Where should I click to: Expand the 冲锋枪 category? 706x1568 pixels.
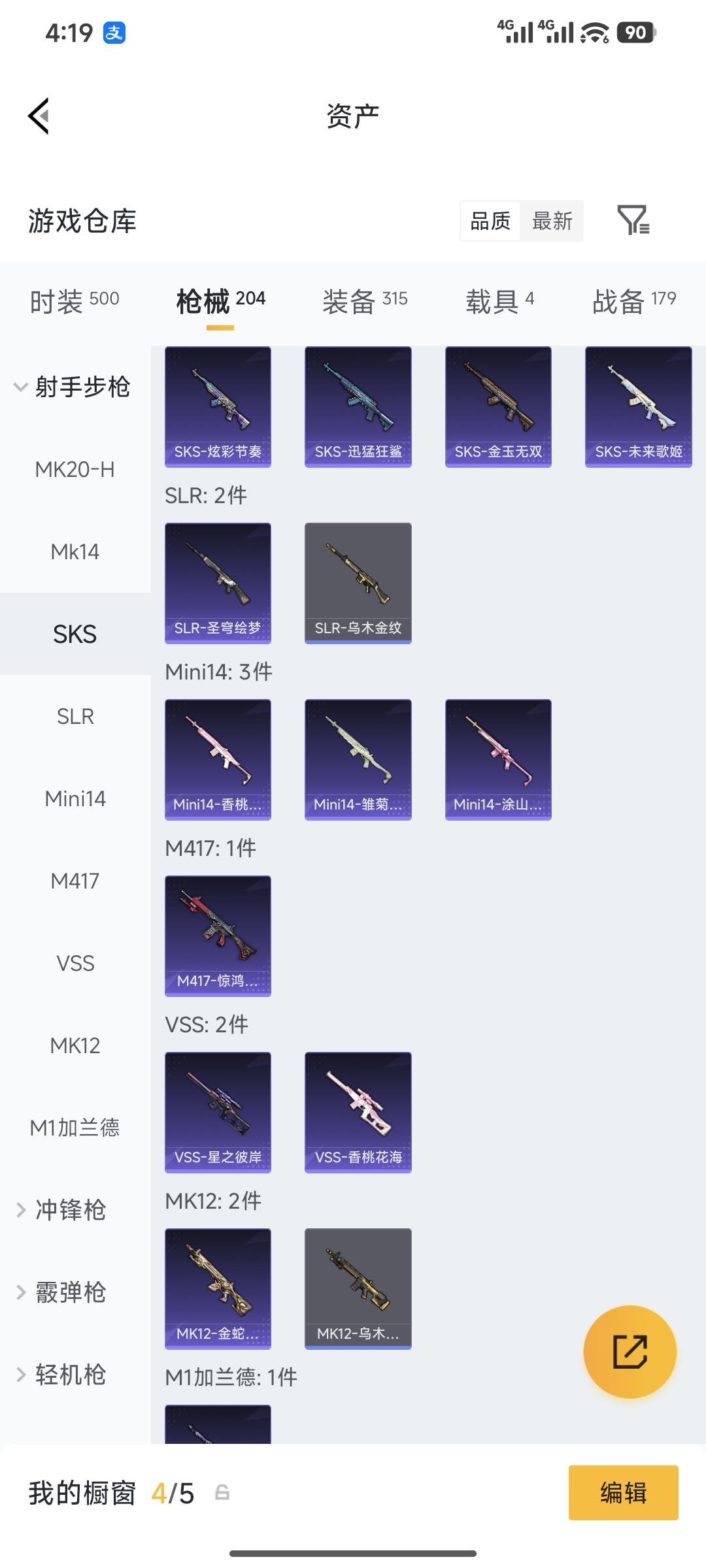pos(71,1210)
